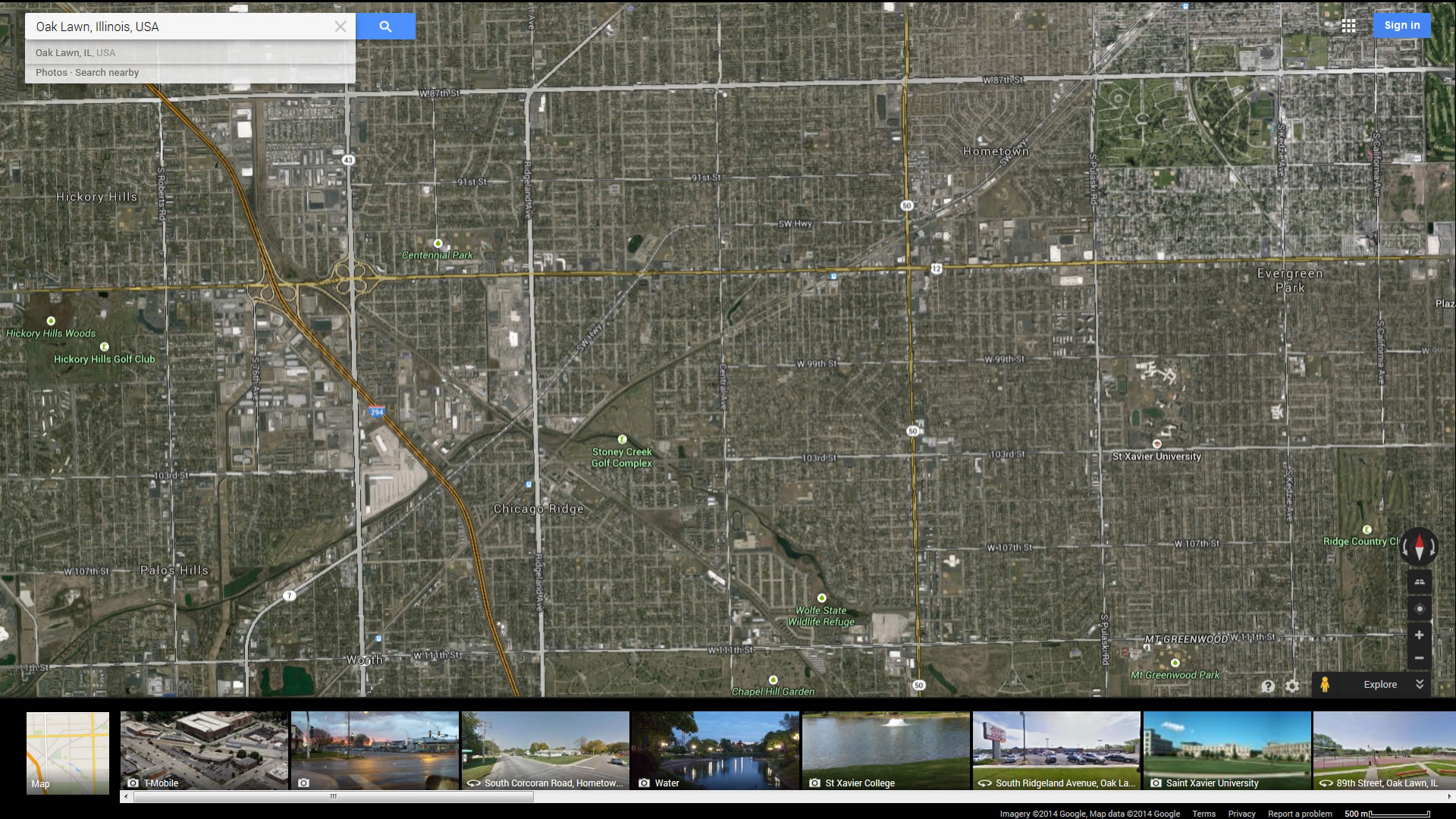Image resolution: width=1456 pixels, height=819 pixels.
Task: Open the help question mark
Action: pos(1268,686)
